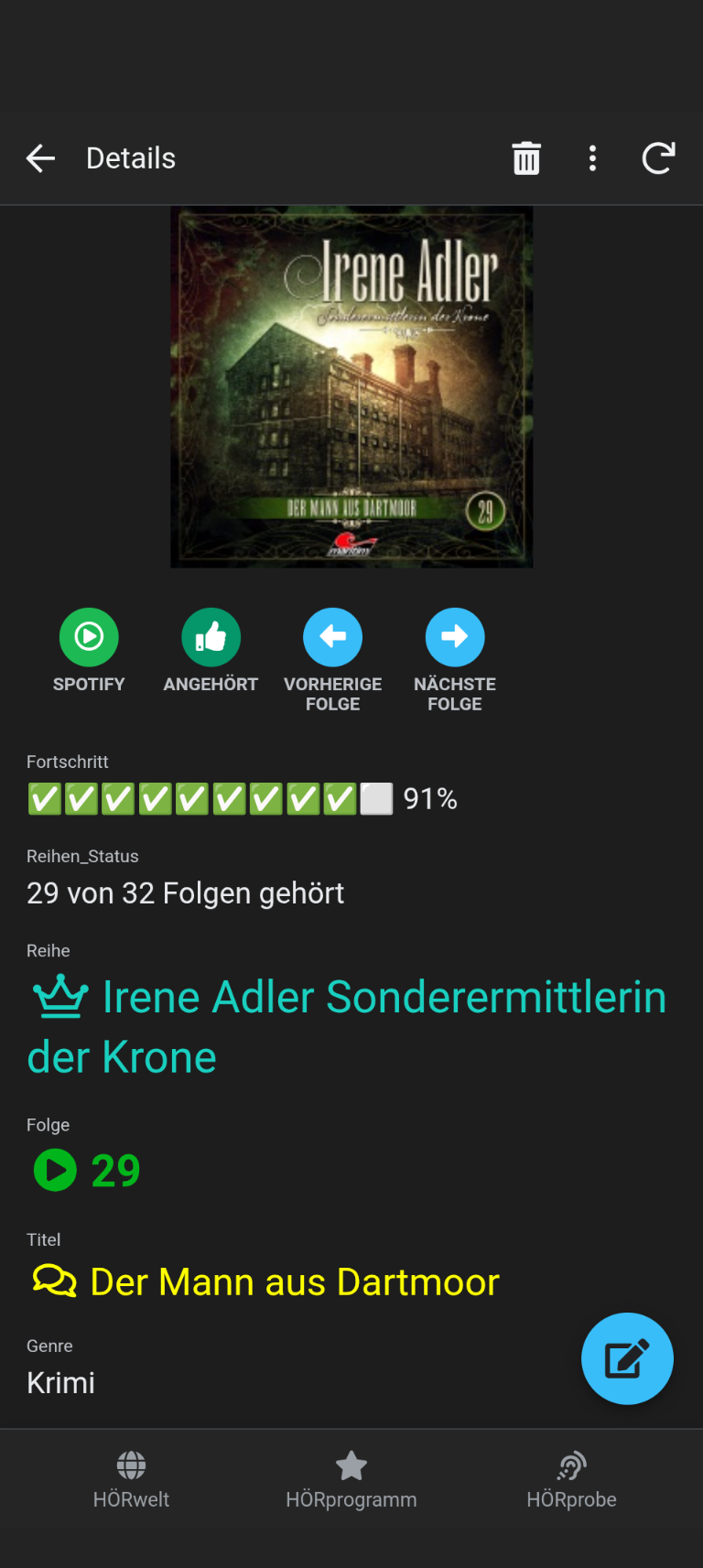Uncheck the fifth progress checkbox
This screenshot has height=1568, width=703.
191,797
